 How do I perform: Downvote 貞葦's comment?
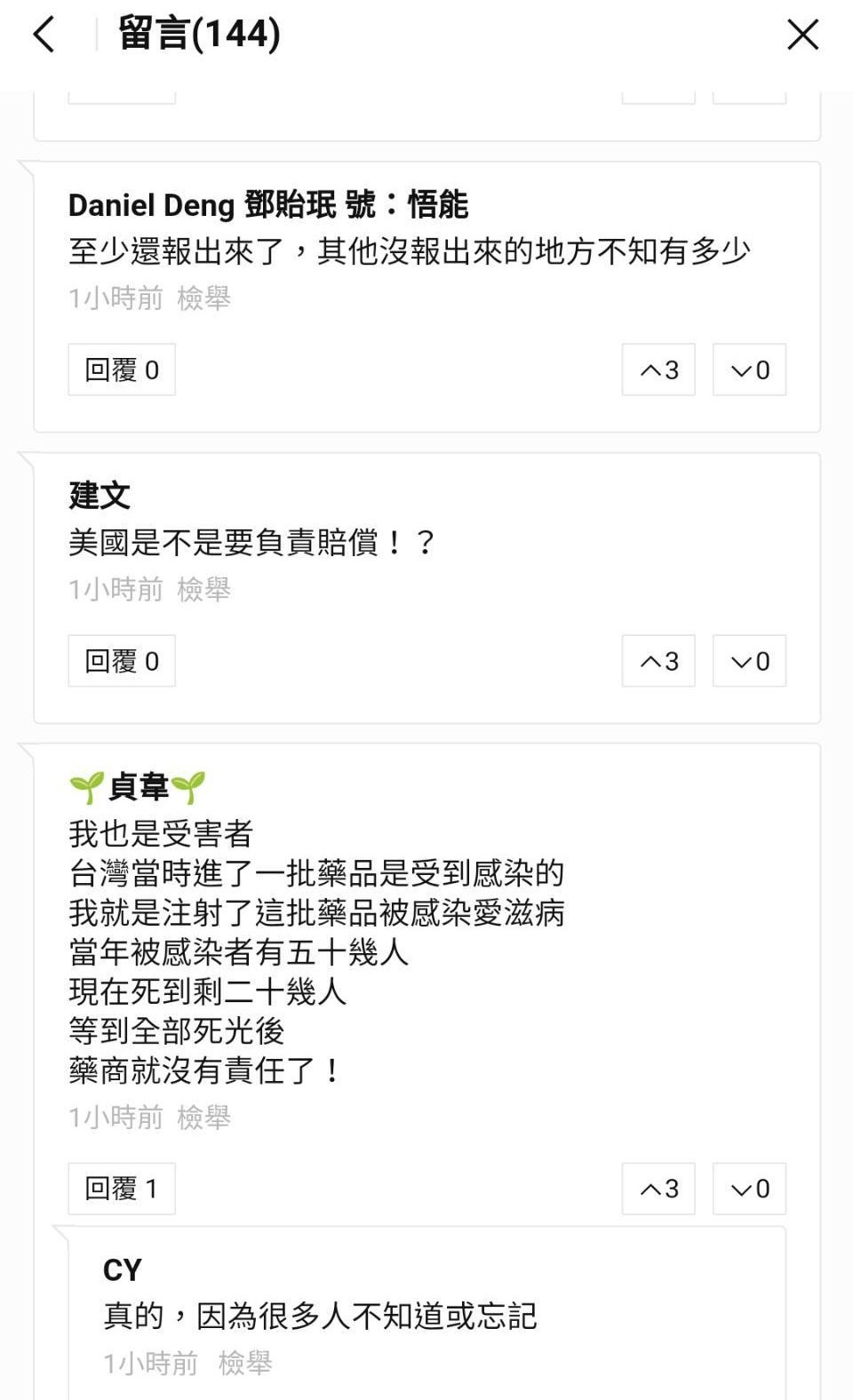click(749, 1189)
